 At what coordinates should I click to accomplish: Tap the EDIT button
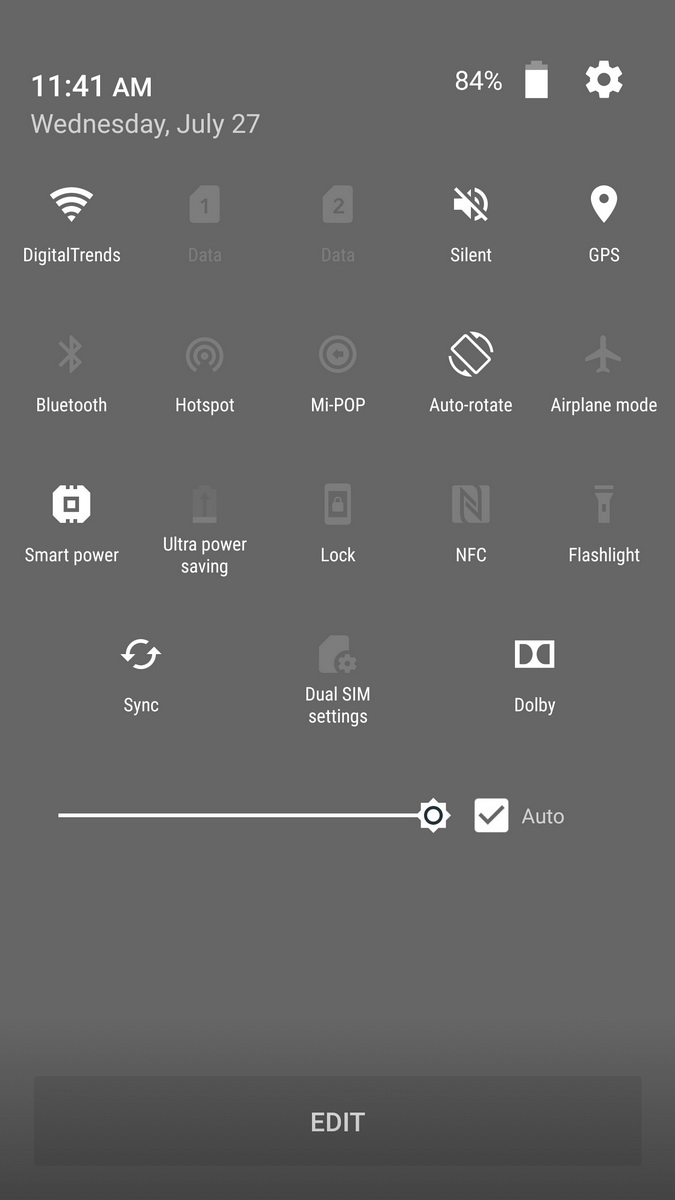pyautogui.click(x=338, y=1121)
